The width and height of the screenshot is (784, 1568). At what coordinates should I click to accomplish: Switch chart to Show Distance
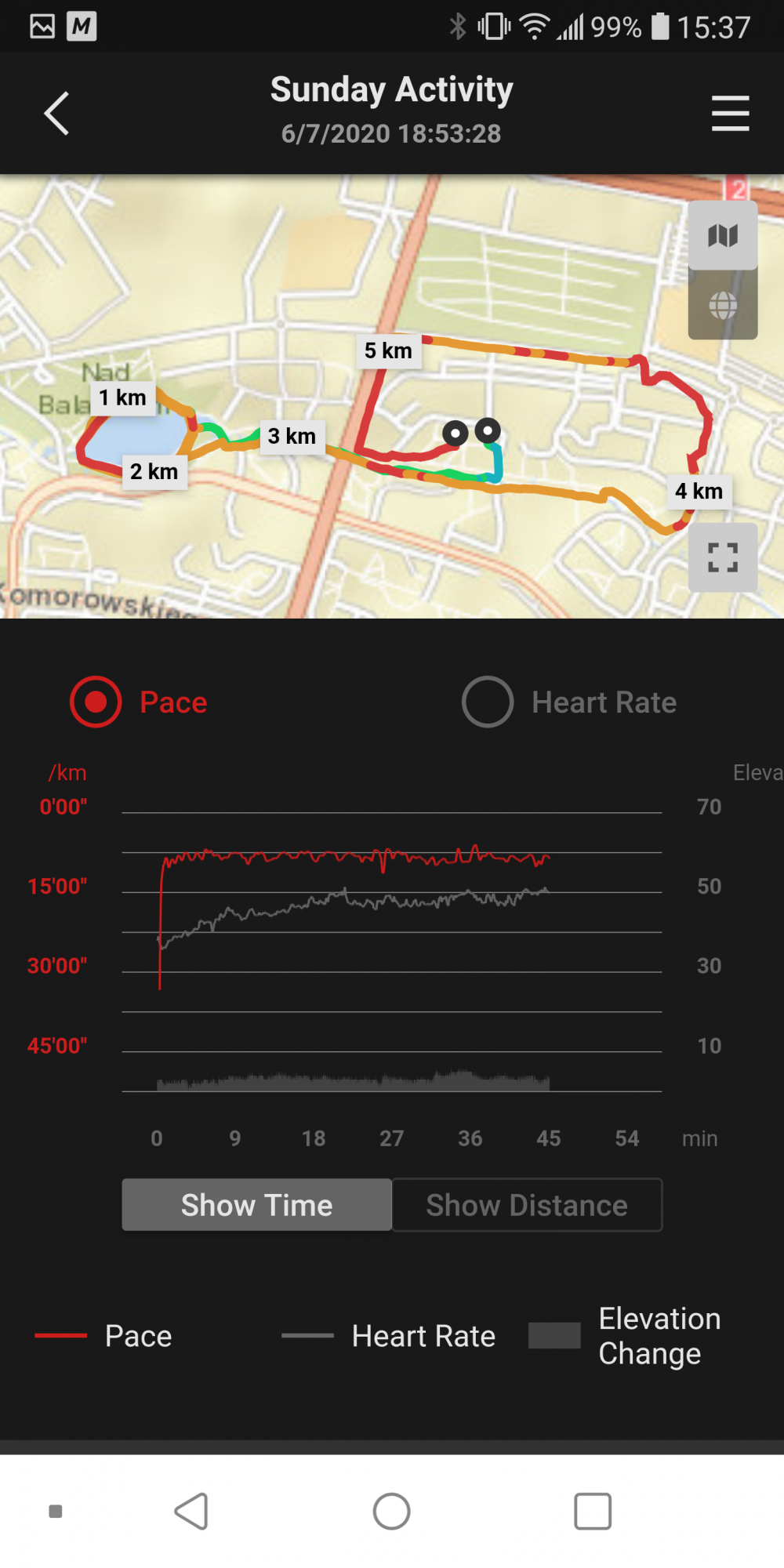coord(527,1205)
